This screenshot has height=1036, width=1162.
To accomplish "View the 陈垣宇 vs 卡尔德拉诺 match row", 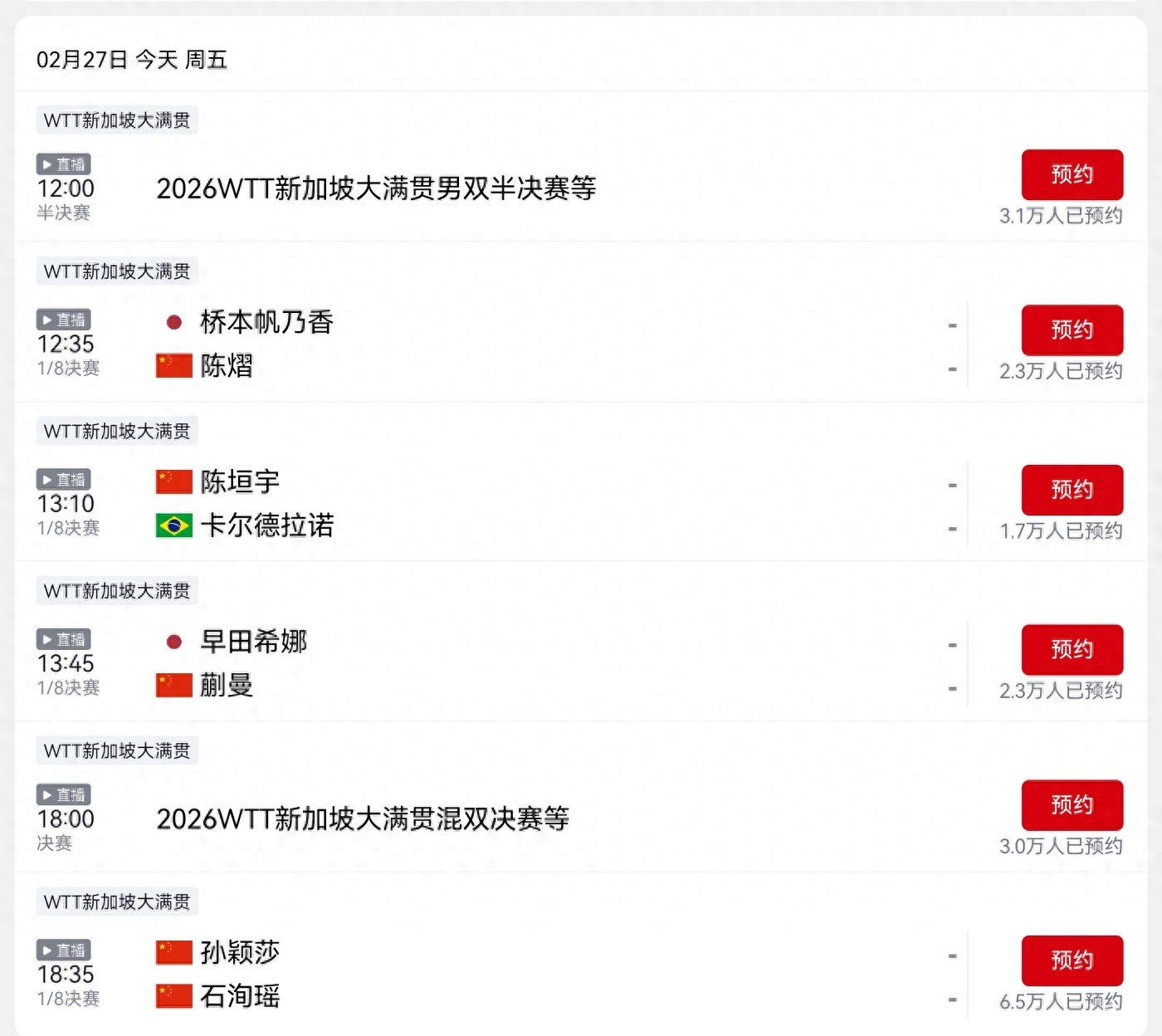I will pos(498,503).
